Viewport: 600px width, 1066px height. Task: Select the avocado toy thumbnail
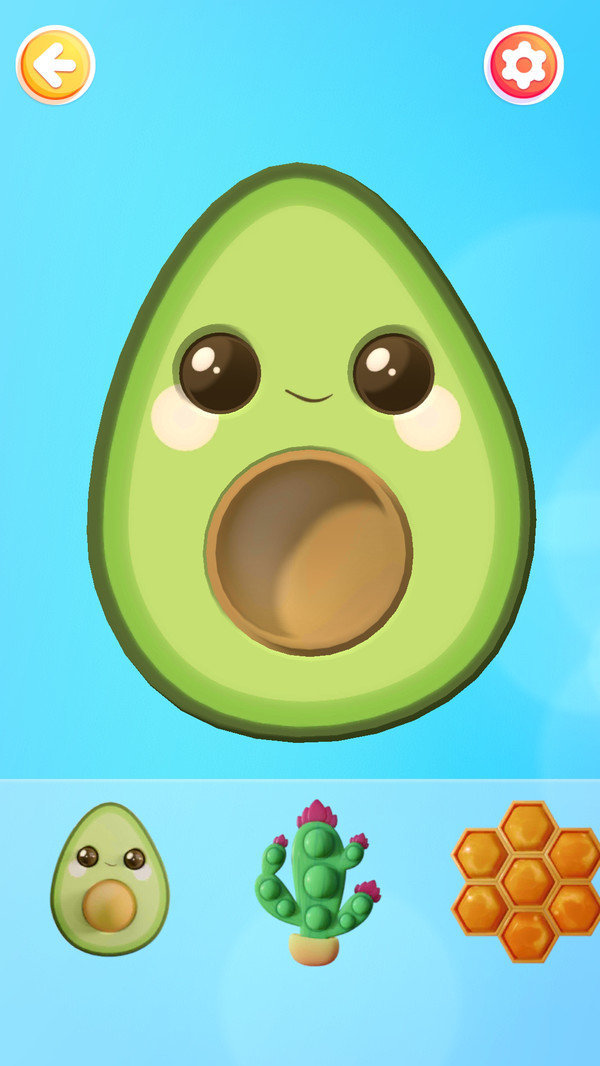(109, 879)
